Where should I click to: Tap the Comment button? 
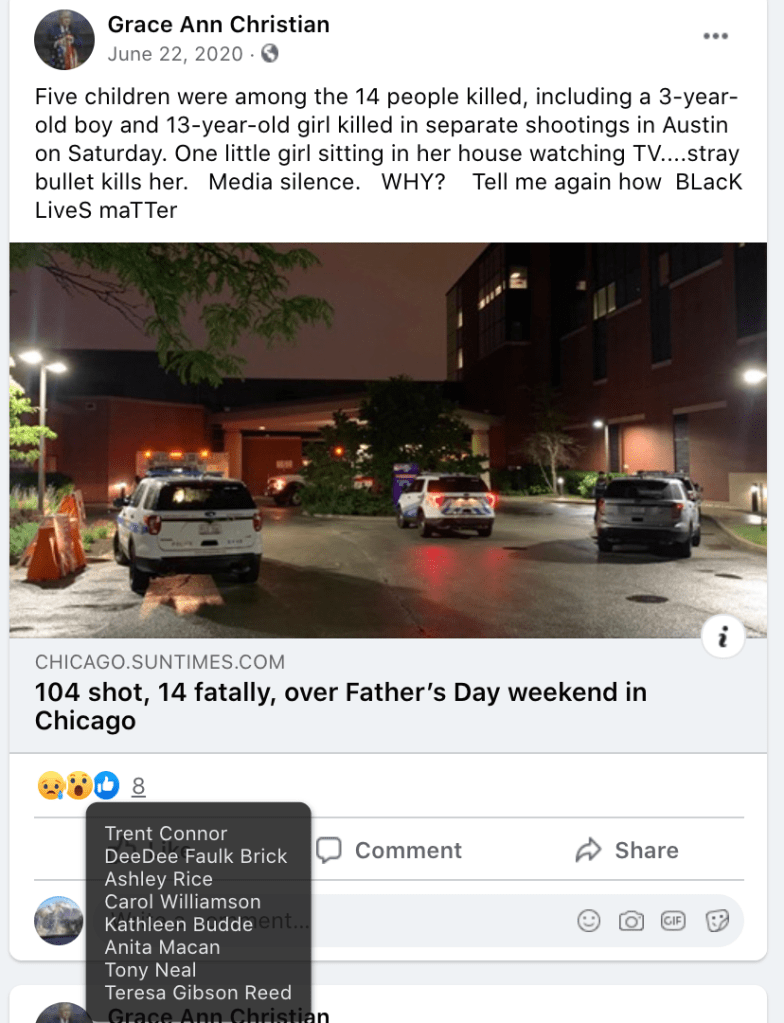pyautogui.click(x=389, y=850)
